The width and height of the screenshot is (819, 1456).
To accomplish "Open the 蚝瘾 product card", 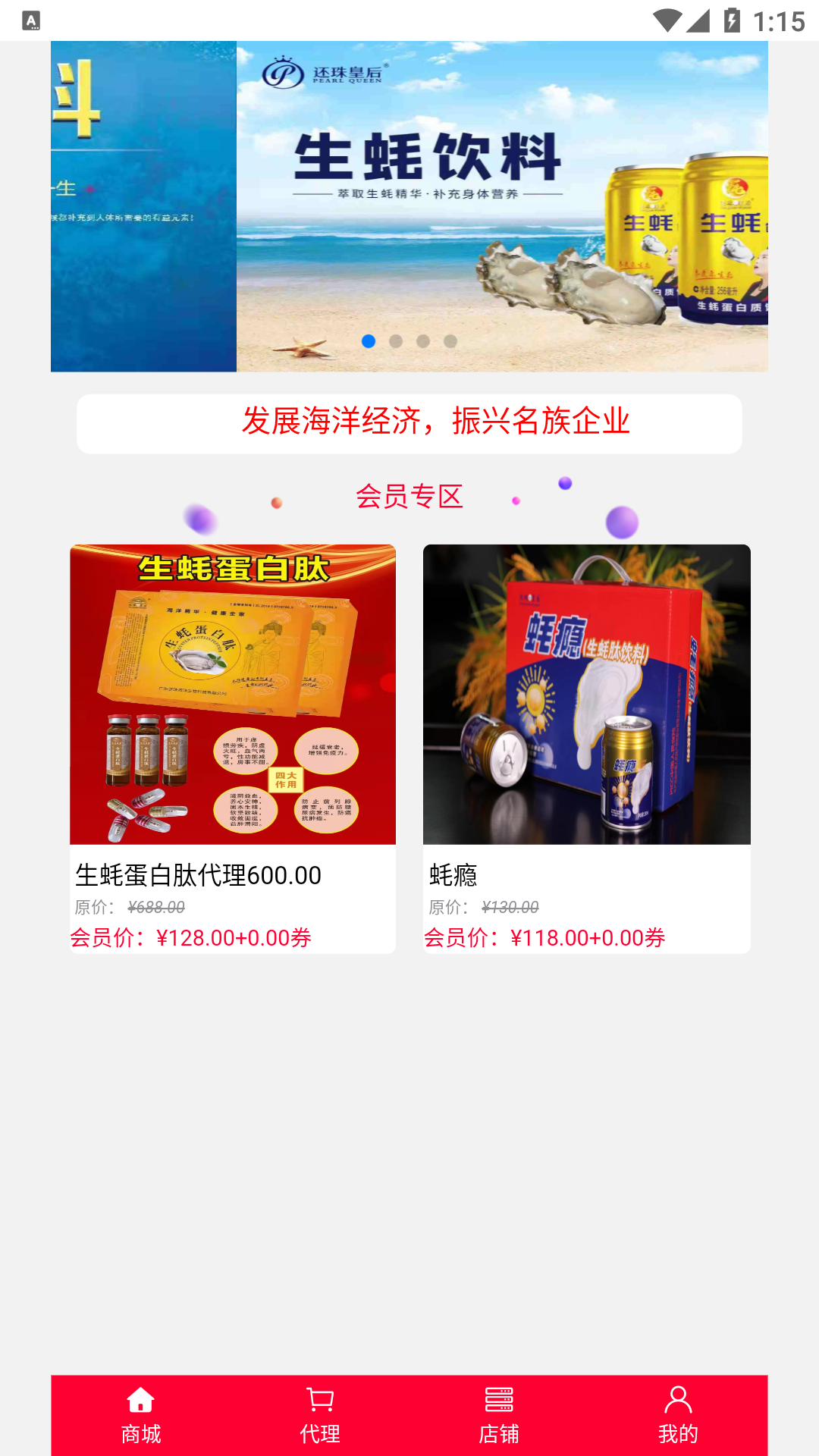I will [586, 747].
